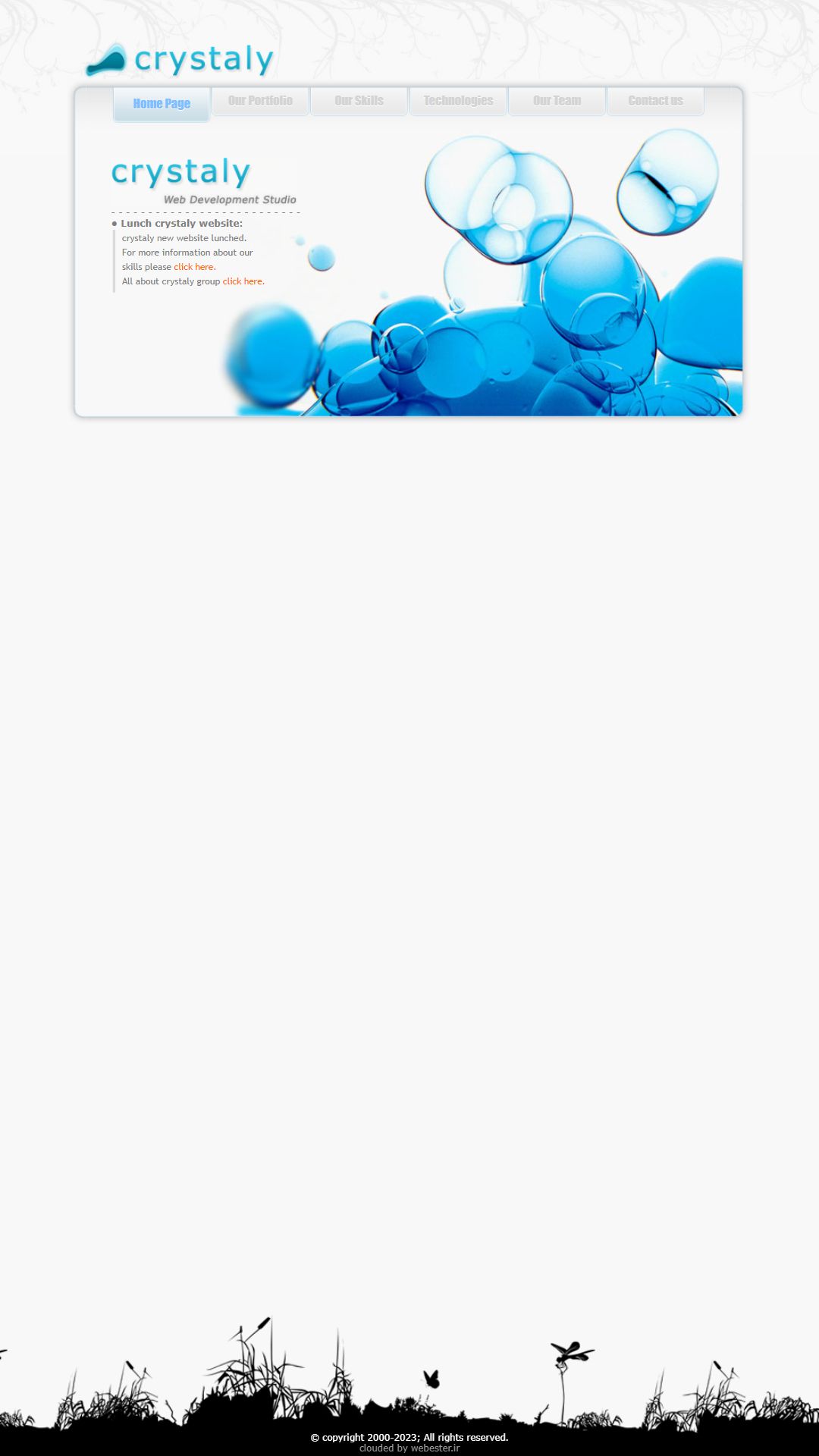
Task: Tap 'click here' after 'skills please'
Action: (x=195, y=267)
